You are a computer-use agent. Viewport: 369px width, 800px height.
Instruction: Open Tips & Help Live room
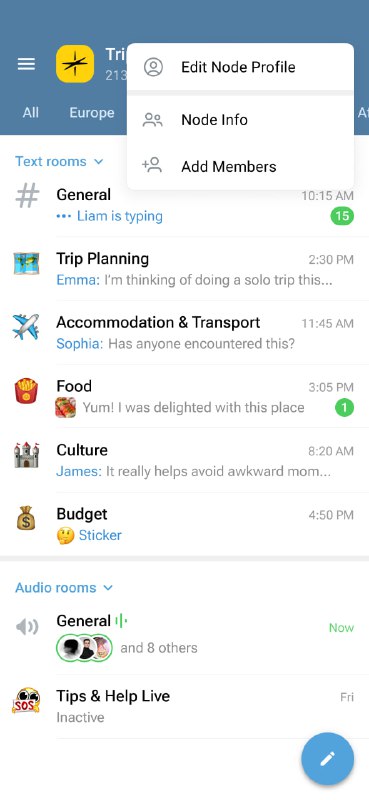pyautogui.click(x=184, y=707)
